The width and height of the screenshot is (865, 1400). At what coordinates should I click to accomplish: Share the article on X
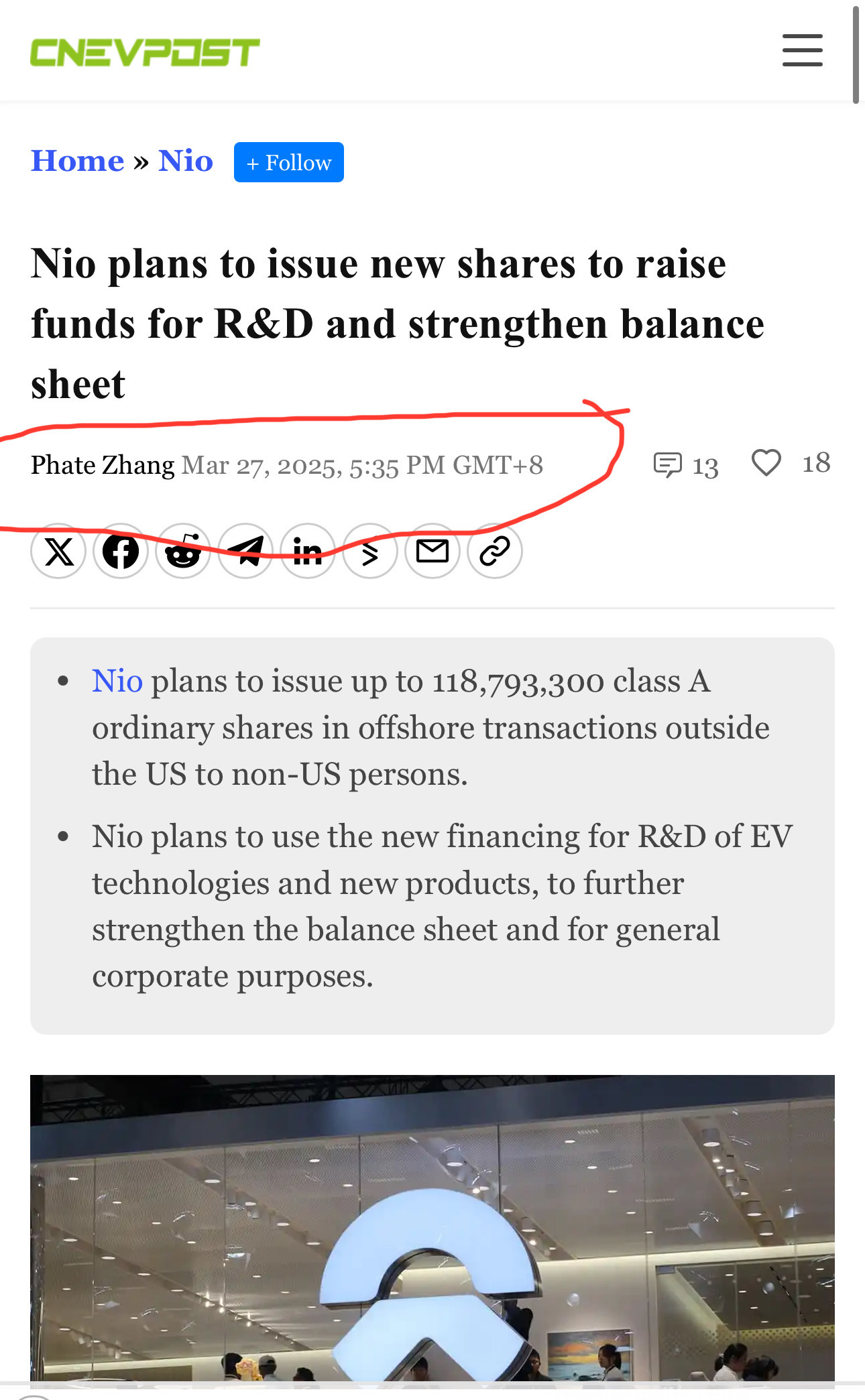pyautogui.click(x=58, y=552)
